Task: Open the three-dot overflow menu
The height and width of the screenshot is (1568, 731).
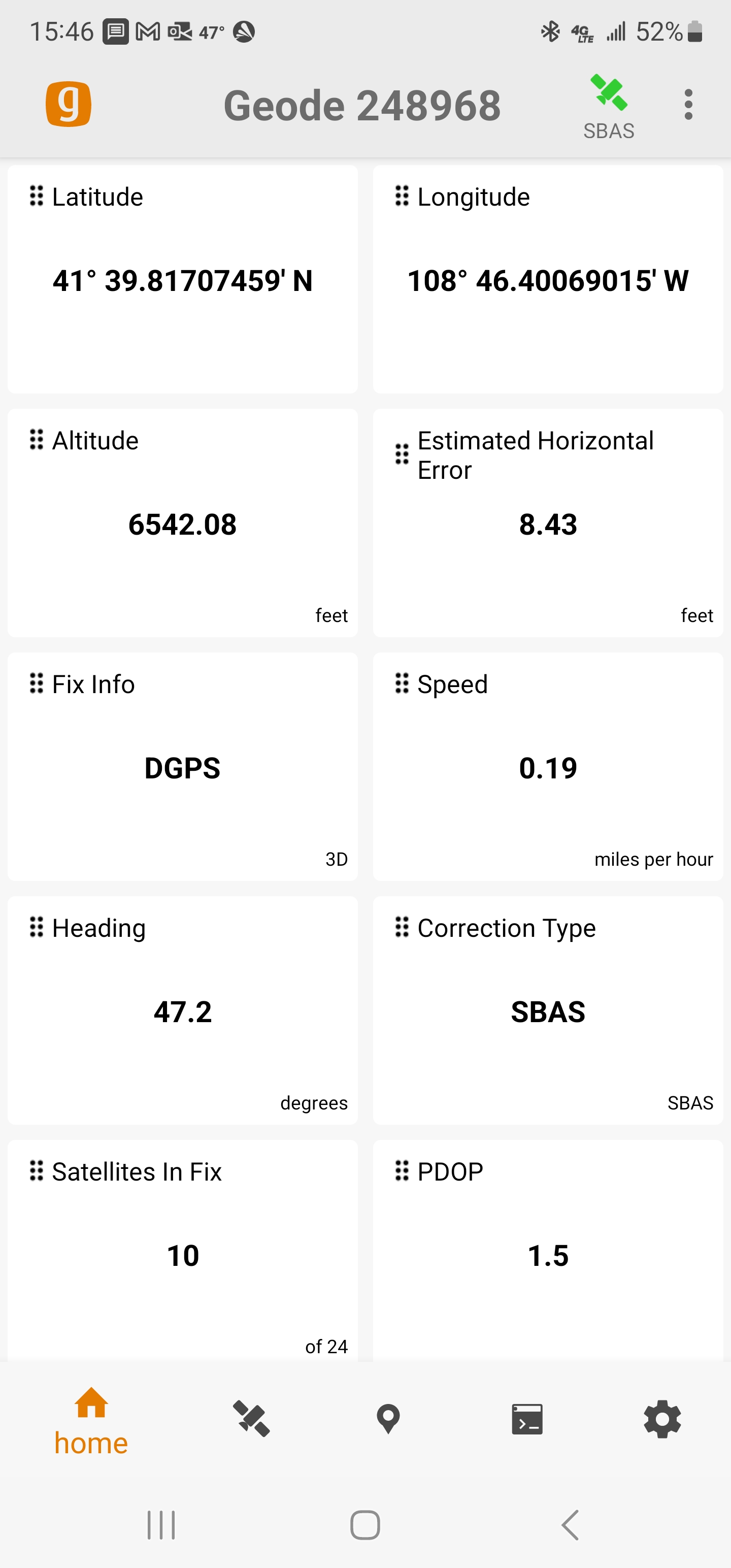Action: 688,105
